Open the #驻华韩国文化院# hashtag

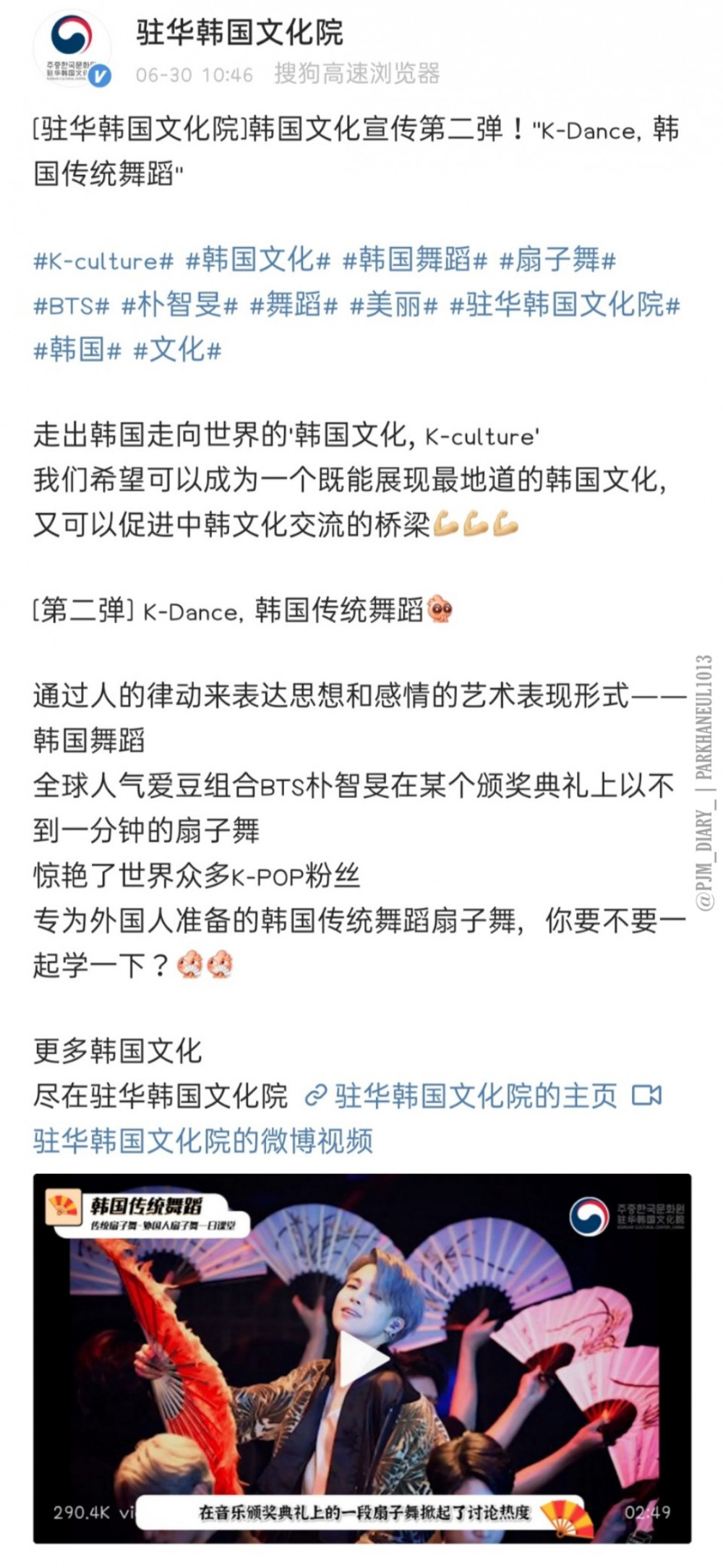pyautogui.click(x=565, y=306)
